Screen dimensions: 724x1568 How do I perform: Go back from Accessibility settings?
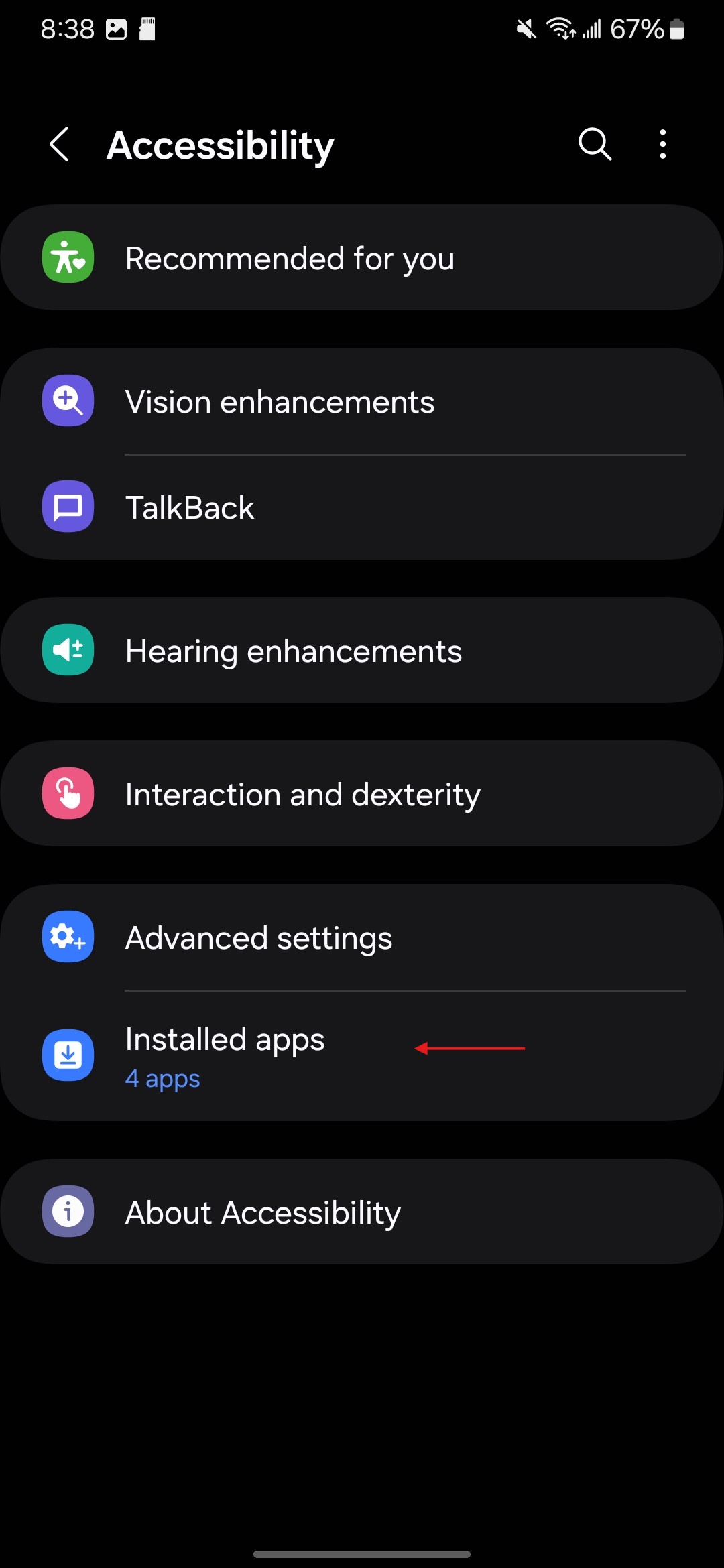(60, 145)
